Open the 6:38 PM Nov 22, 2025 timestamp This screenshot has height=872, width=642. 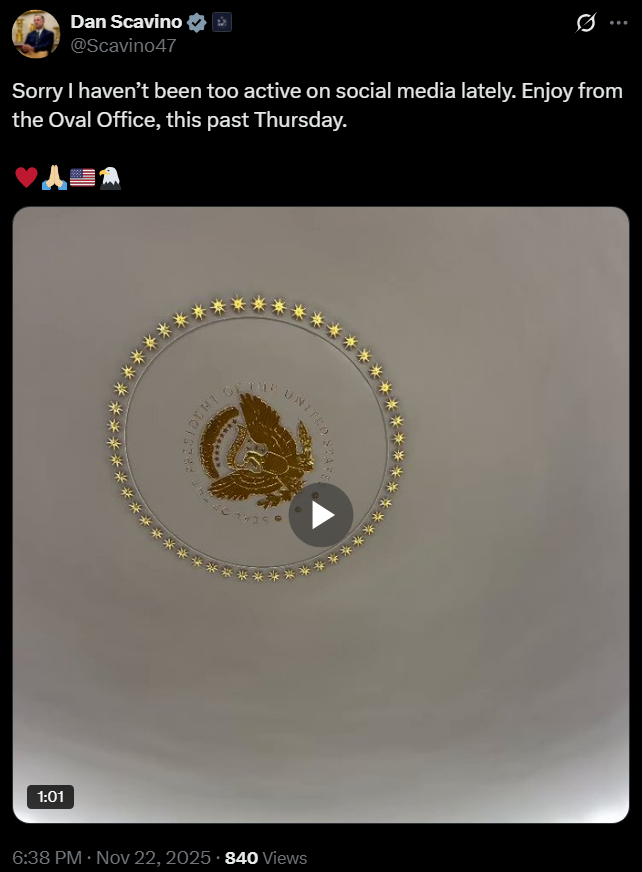(112, 858)
